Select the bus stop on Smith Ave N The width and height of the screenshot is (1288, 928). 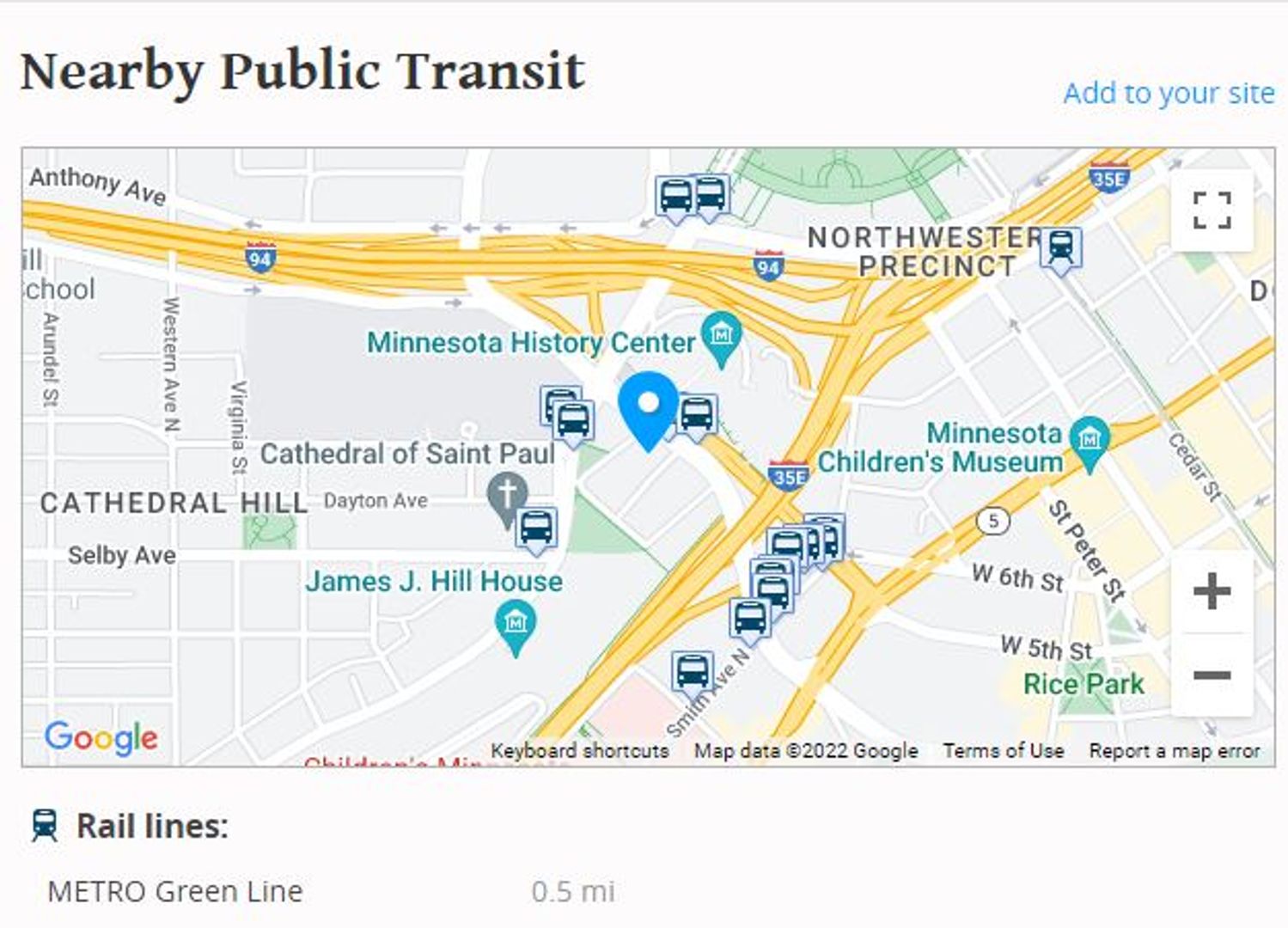[x=693, y=671]
